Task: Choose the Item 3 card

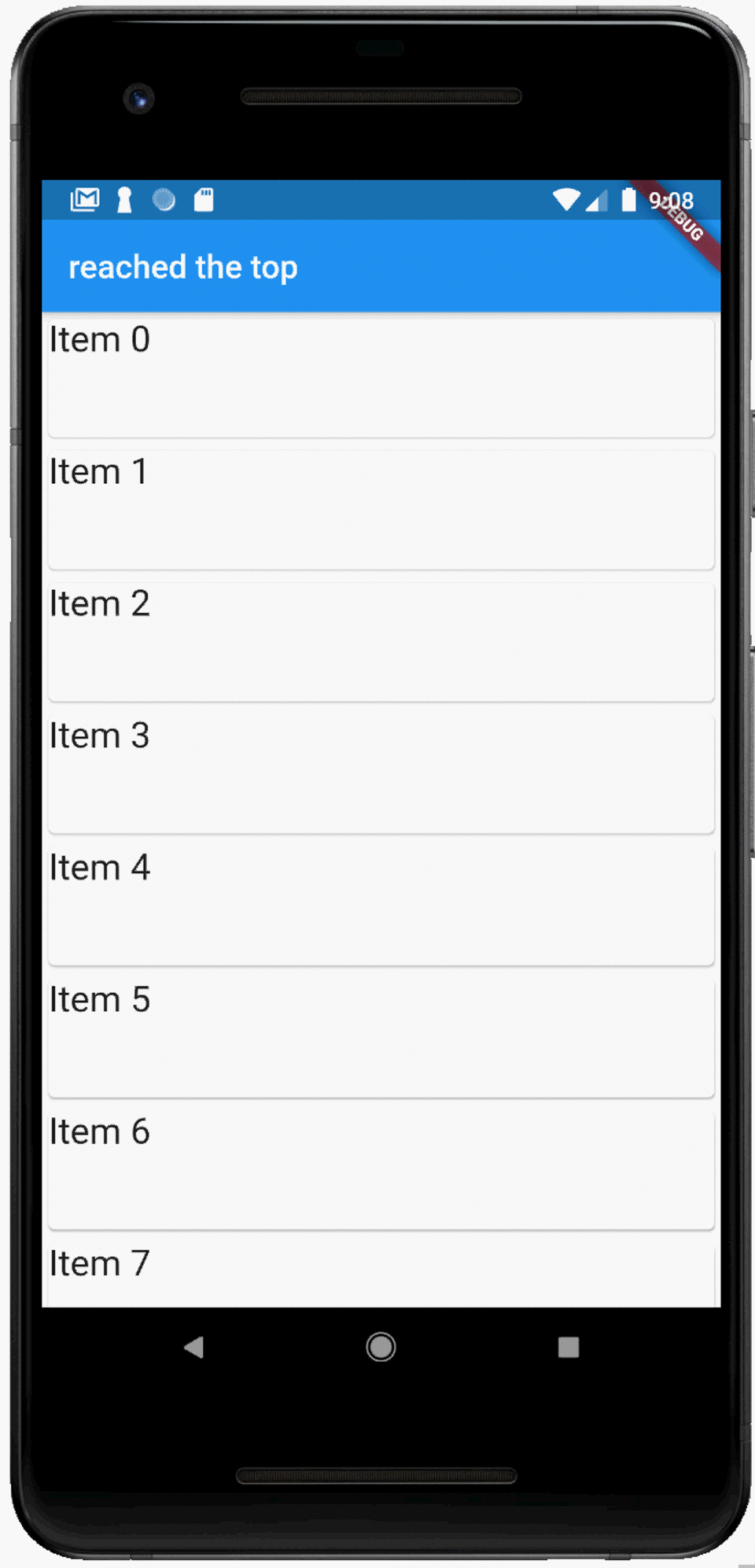Action: (x=381, y=773)
